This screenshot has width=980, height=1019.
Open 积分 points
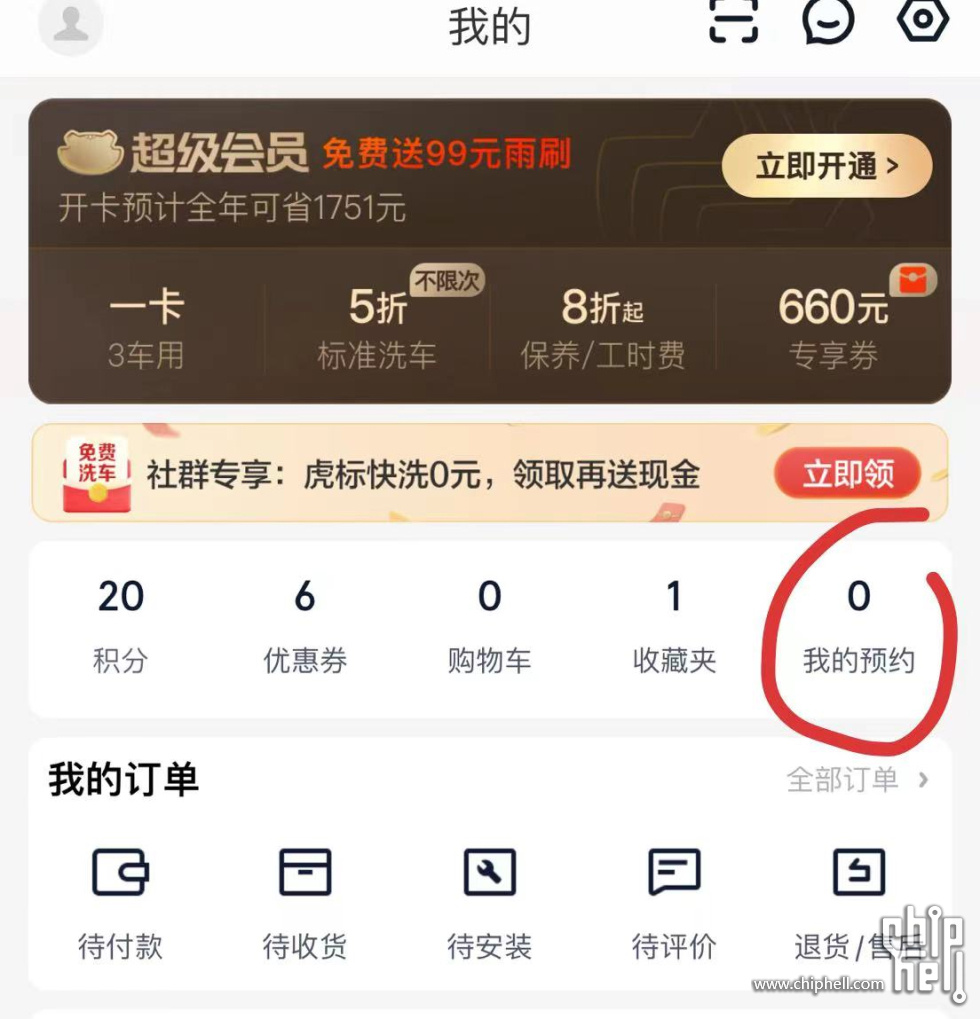coord(120,627)
